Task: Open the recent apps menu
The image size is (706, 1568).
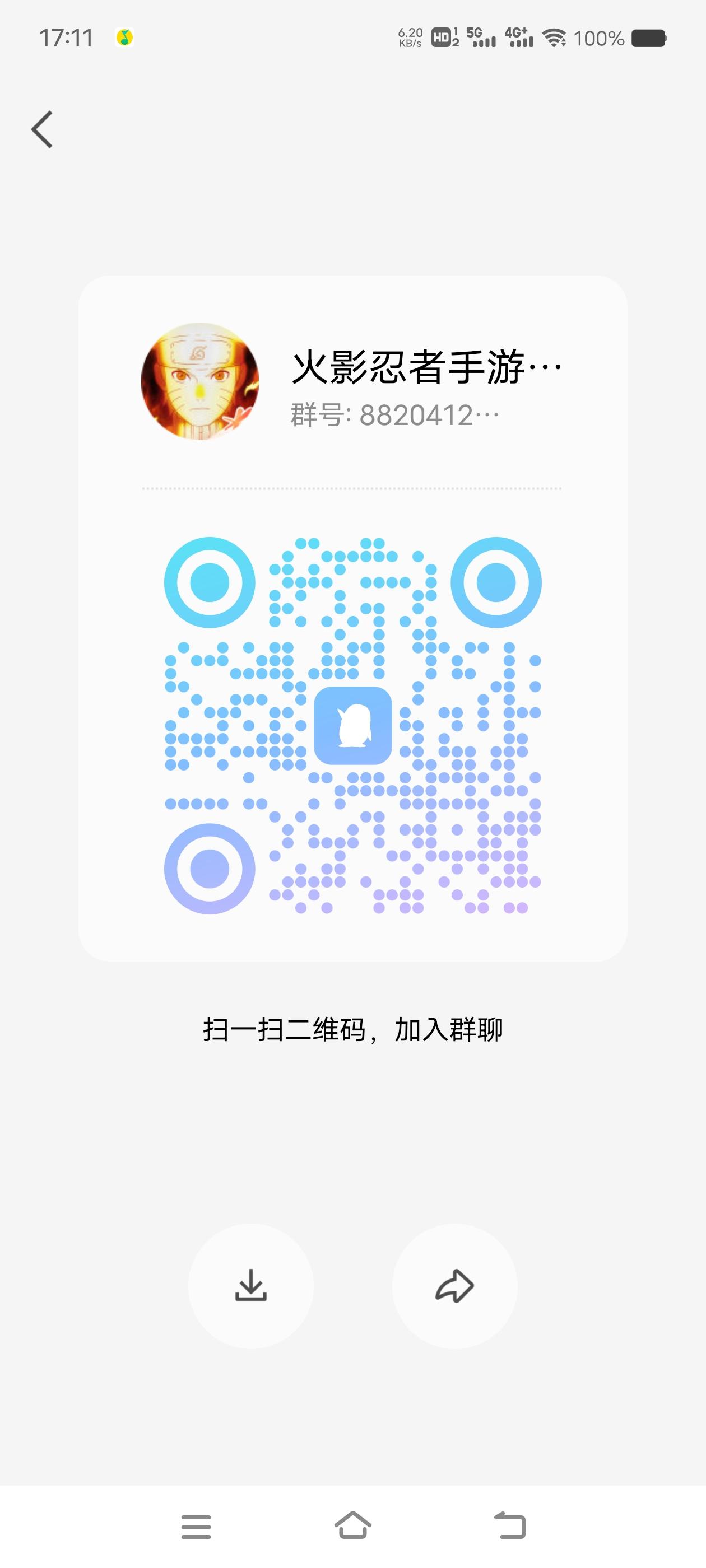Action: coord(196,1527)
